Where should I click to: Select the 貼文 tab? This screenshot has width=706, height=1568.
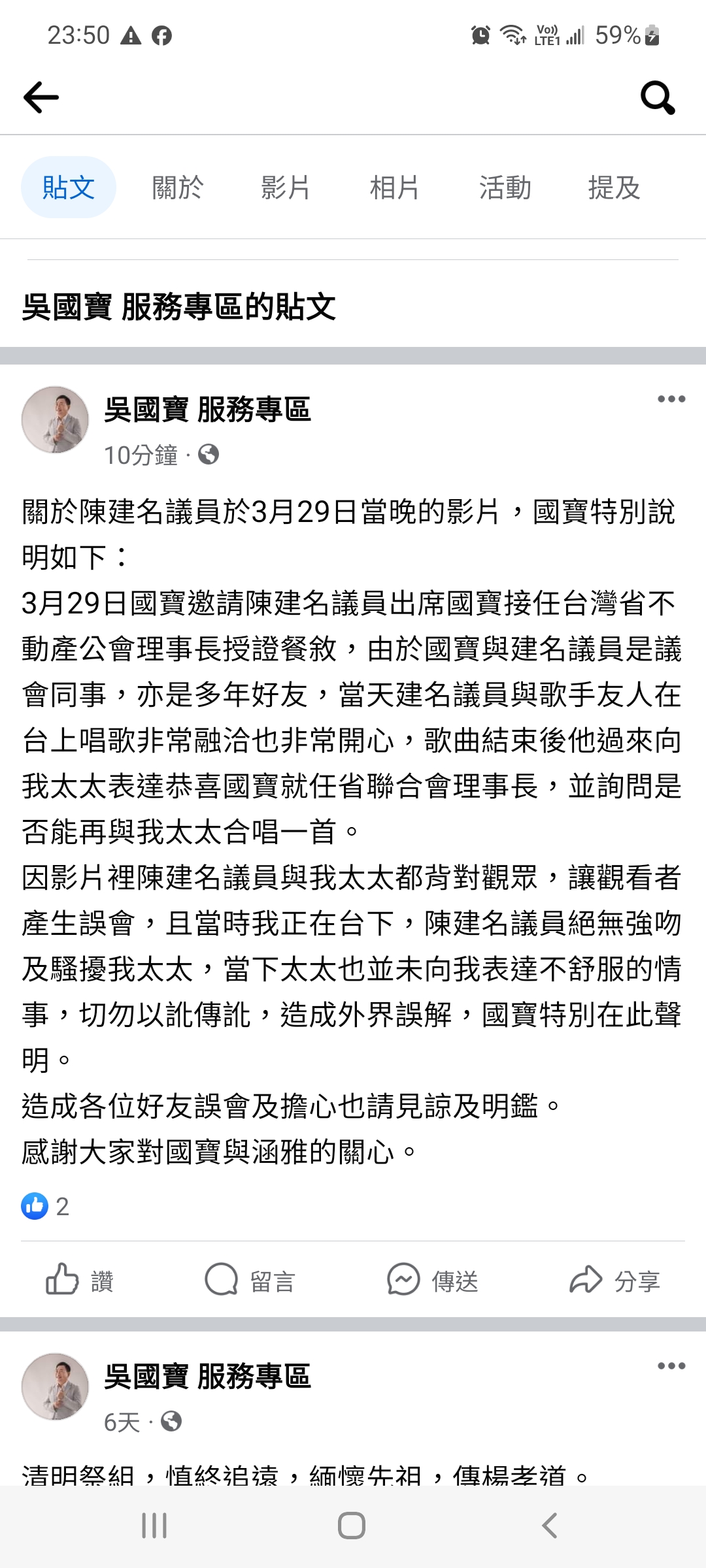pos(69,188)
